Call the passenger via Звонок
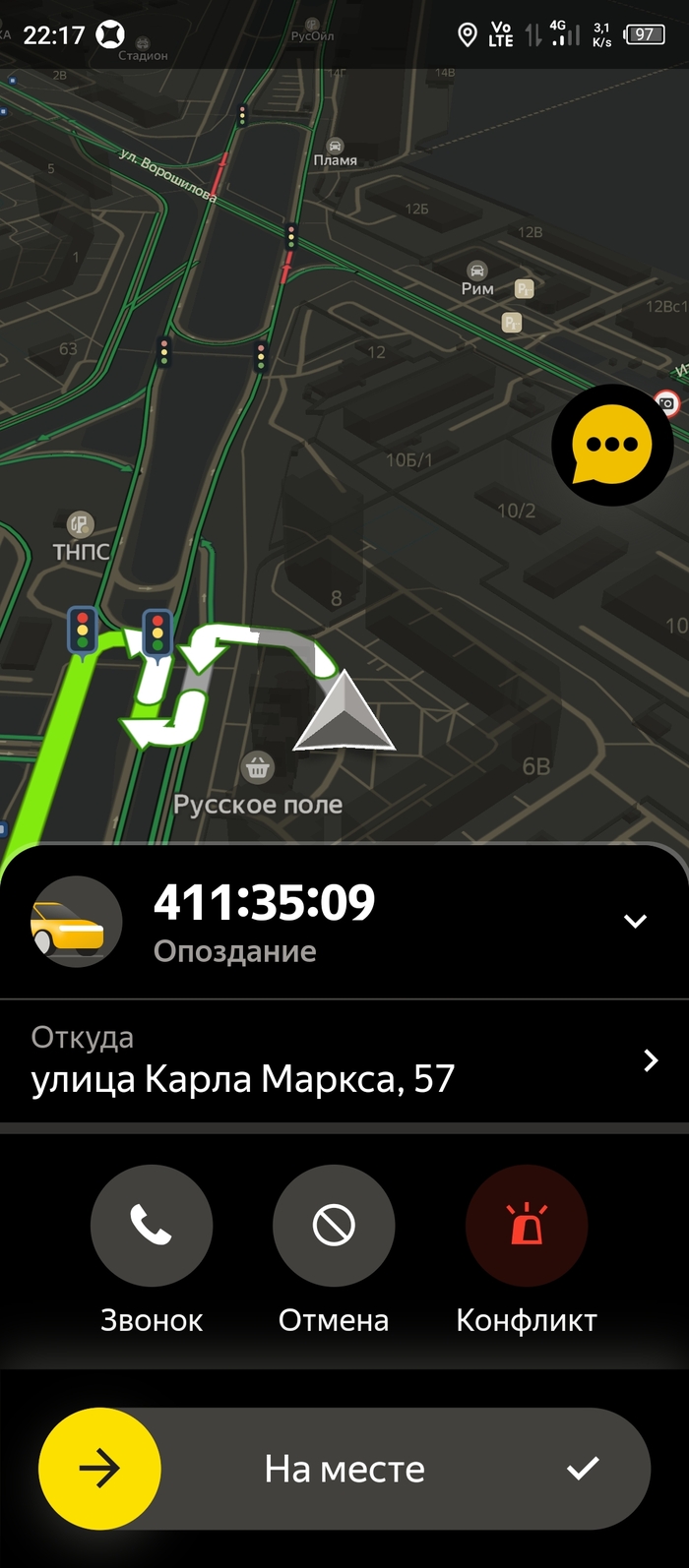Viewport: 689px width, 1568px height. (152, 1226)
